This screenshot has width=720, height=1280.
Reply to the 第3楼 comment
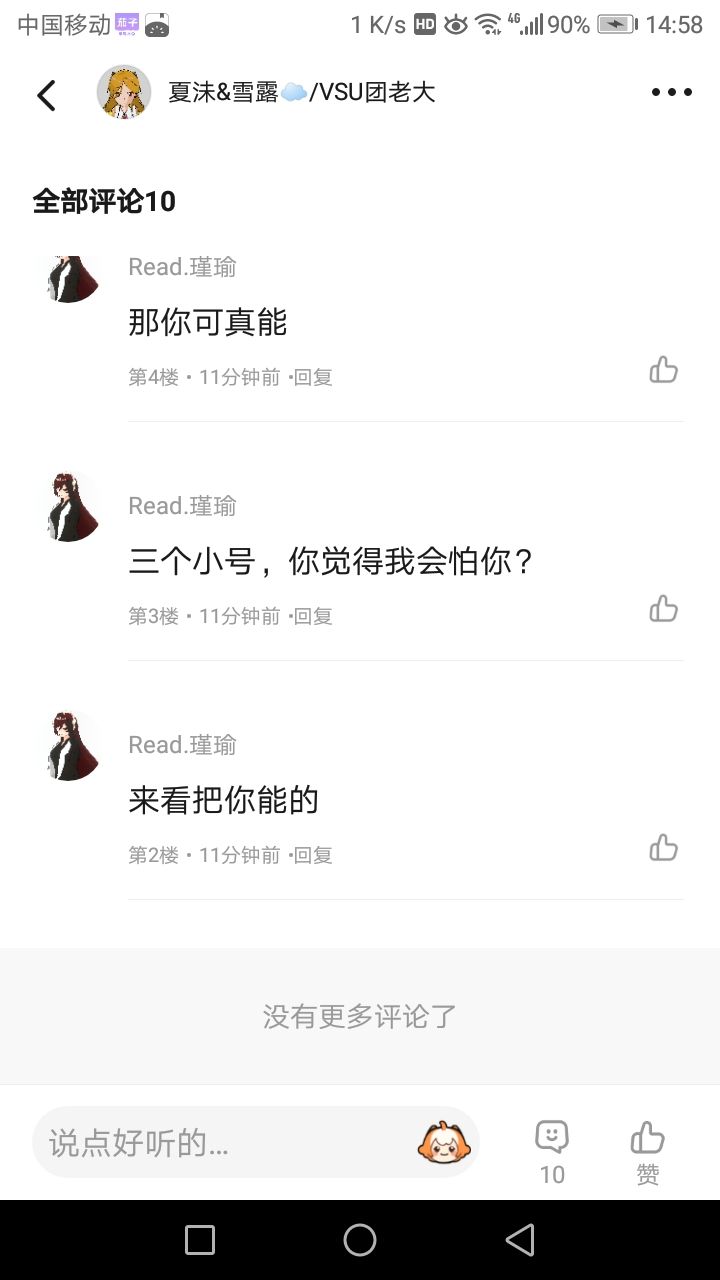tap(312, 617)
